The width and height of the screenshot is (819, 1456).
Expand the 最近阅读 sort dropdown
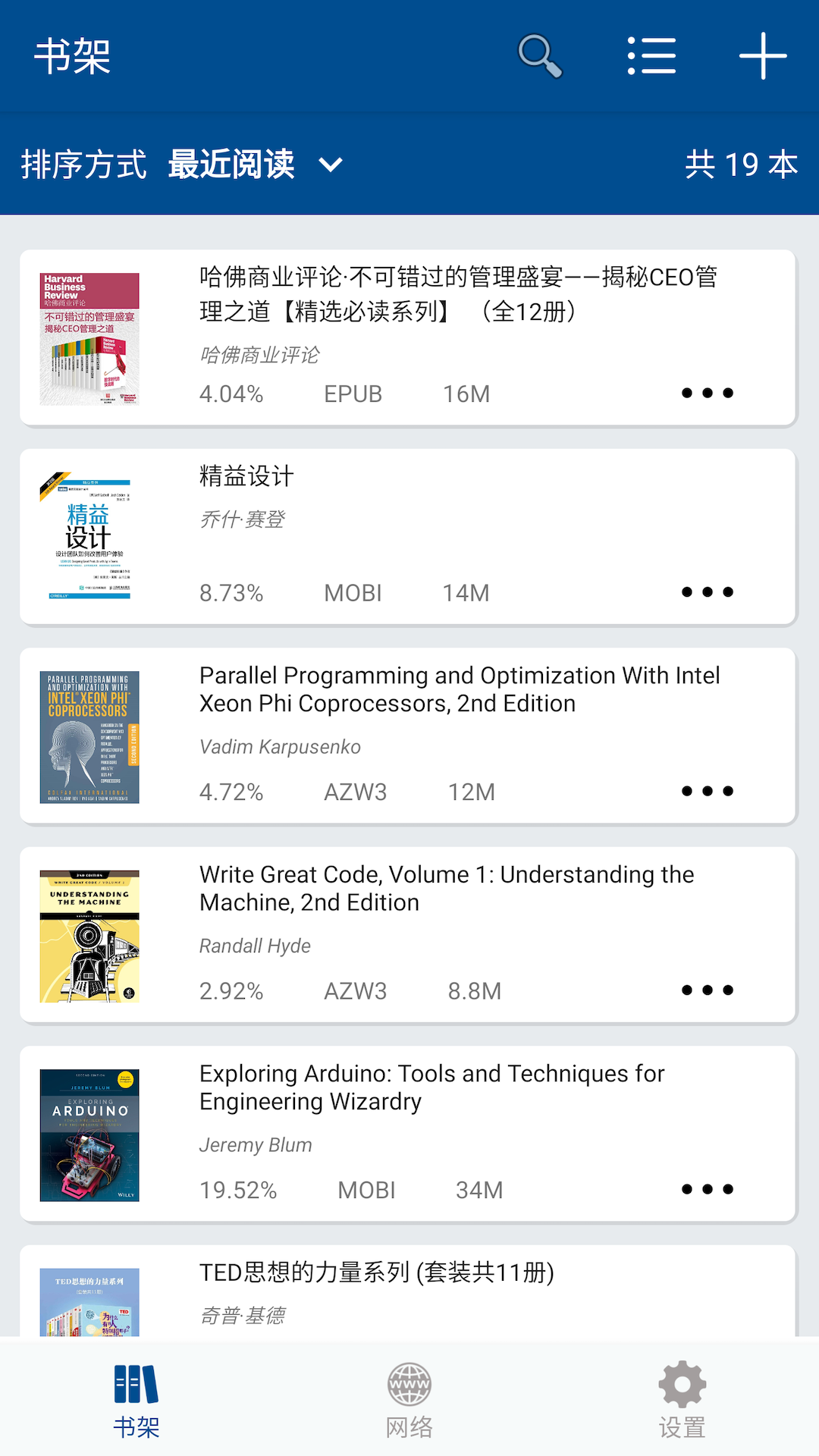click(x=329, y=164)
